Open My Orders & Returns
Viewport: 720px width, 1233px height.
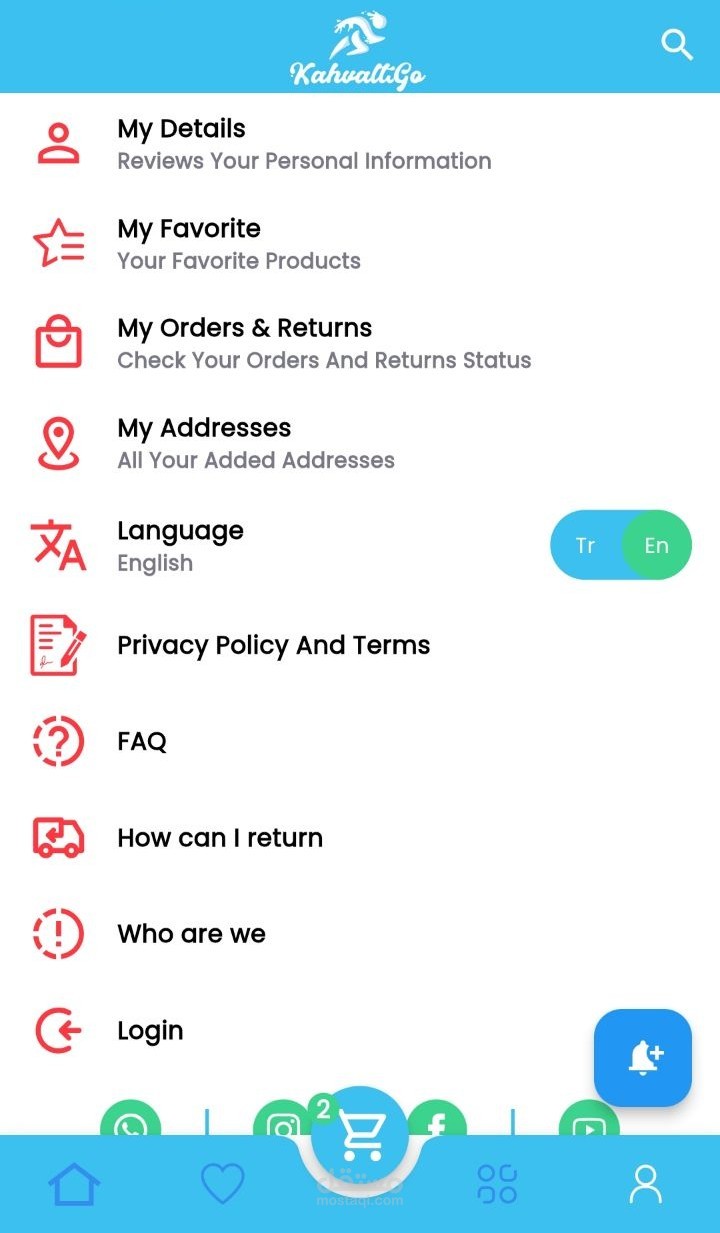(x=360, y=343)
